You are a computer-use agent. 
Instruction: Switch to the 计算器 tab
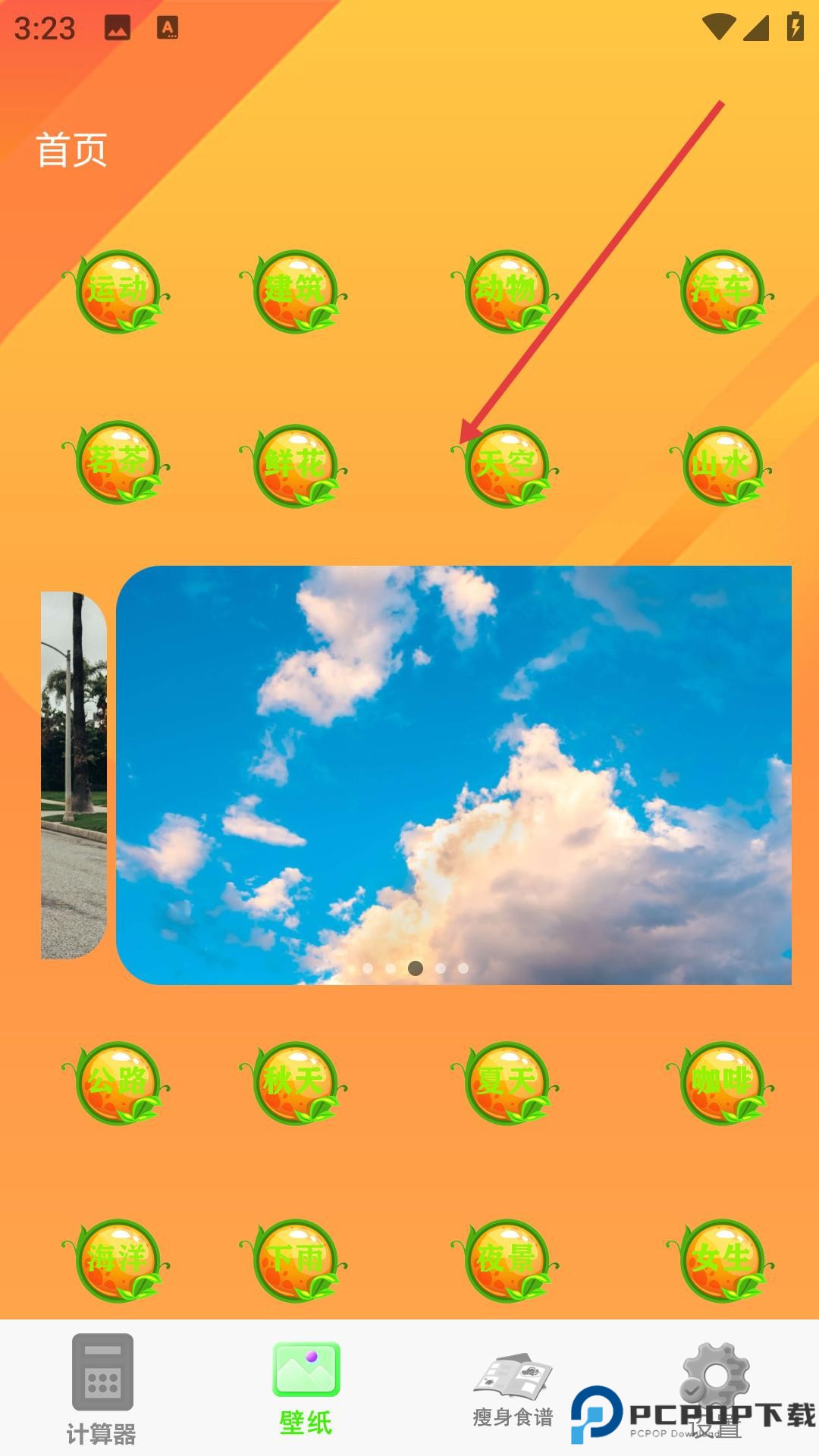click(x=102, y=1389)
